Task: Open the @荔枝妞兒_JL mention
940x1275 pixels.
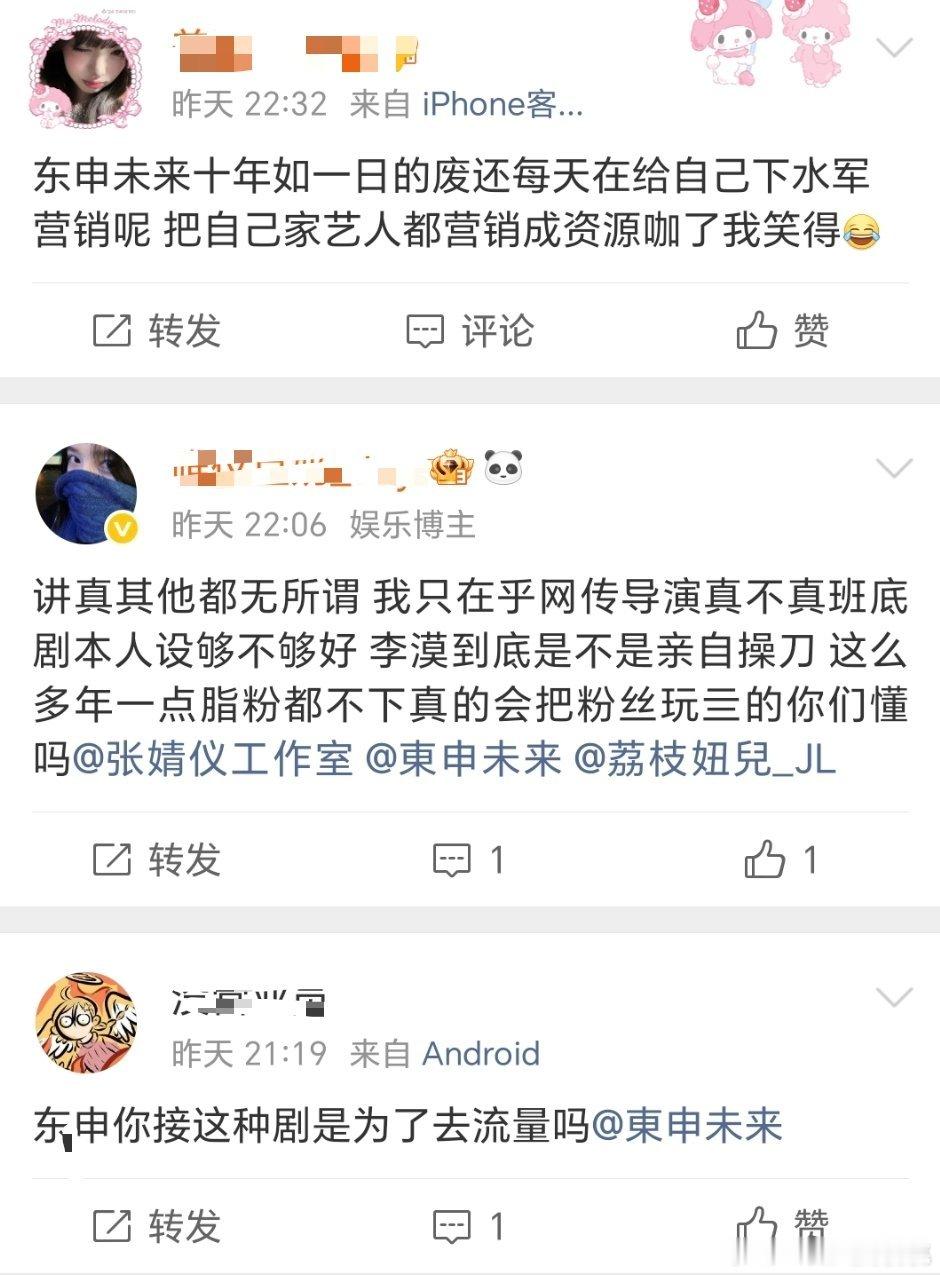Action: (x=705, y=760)
